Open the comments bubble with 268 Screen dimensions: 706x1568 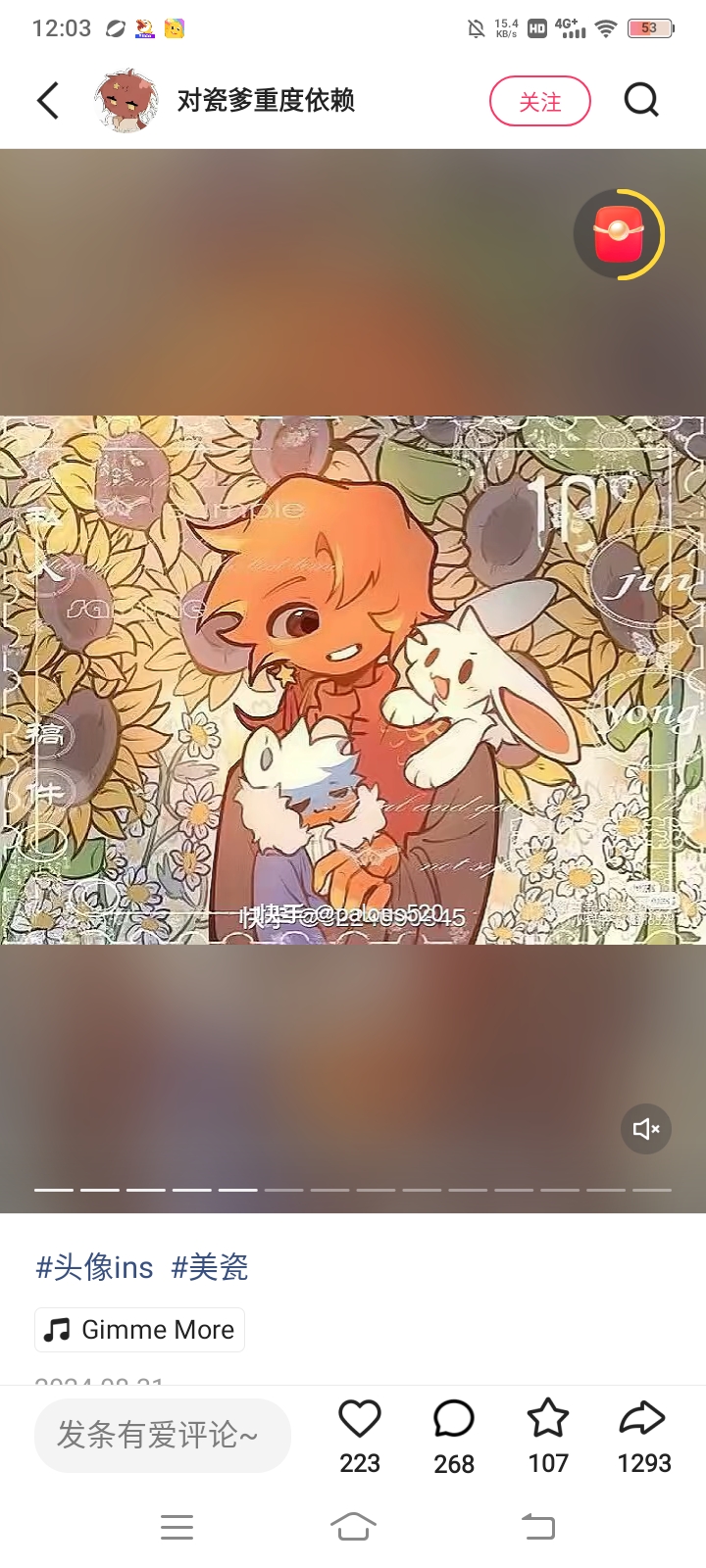coord(454,1419)
